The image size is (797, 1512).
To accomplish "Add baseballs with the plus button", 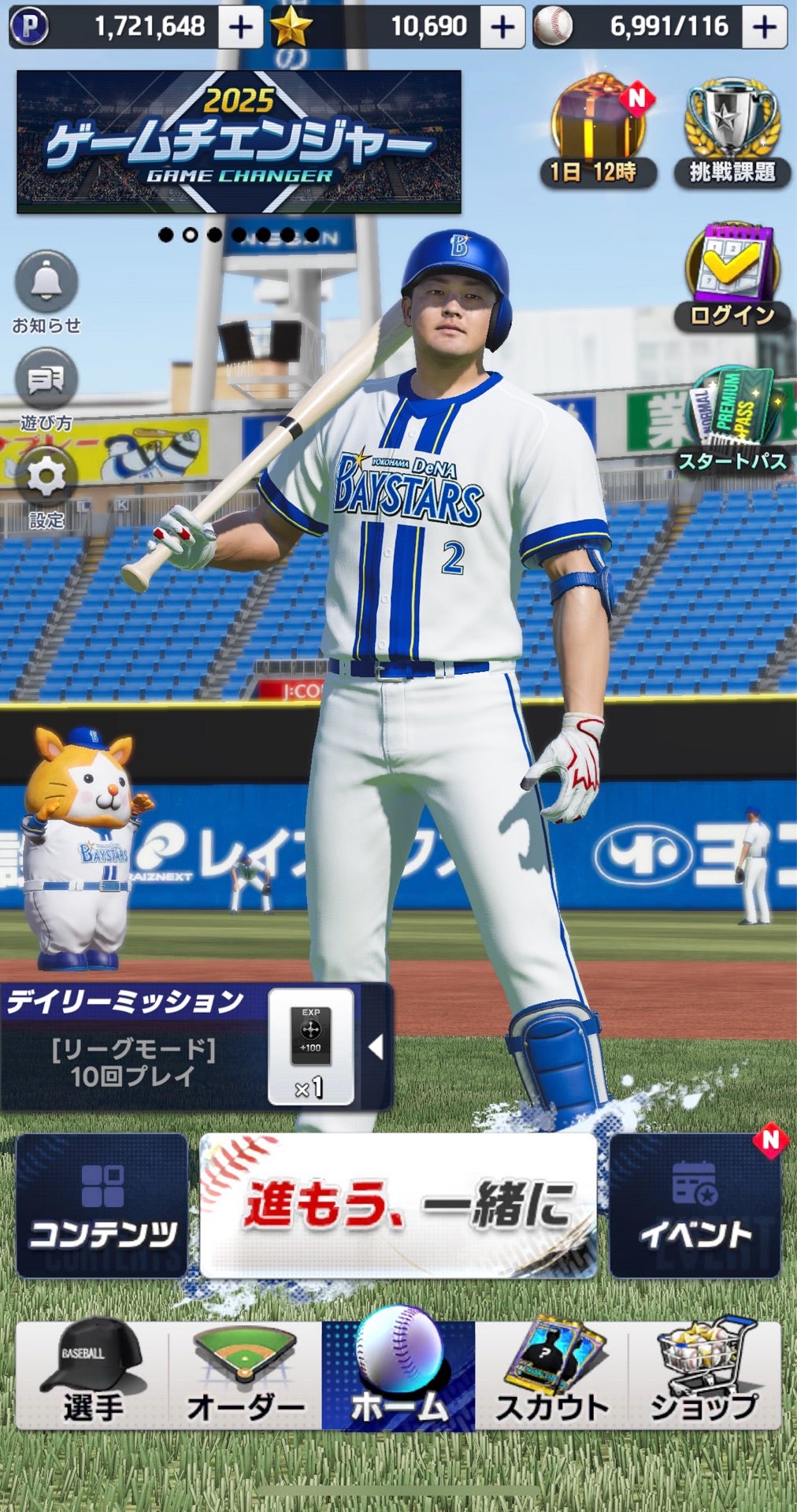I will (x=764, y=28).
